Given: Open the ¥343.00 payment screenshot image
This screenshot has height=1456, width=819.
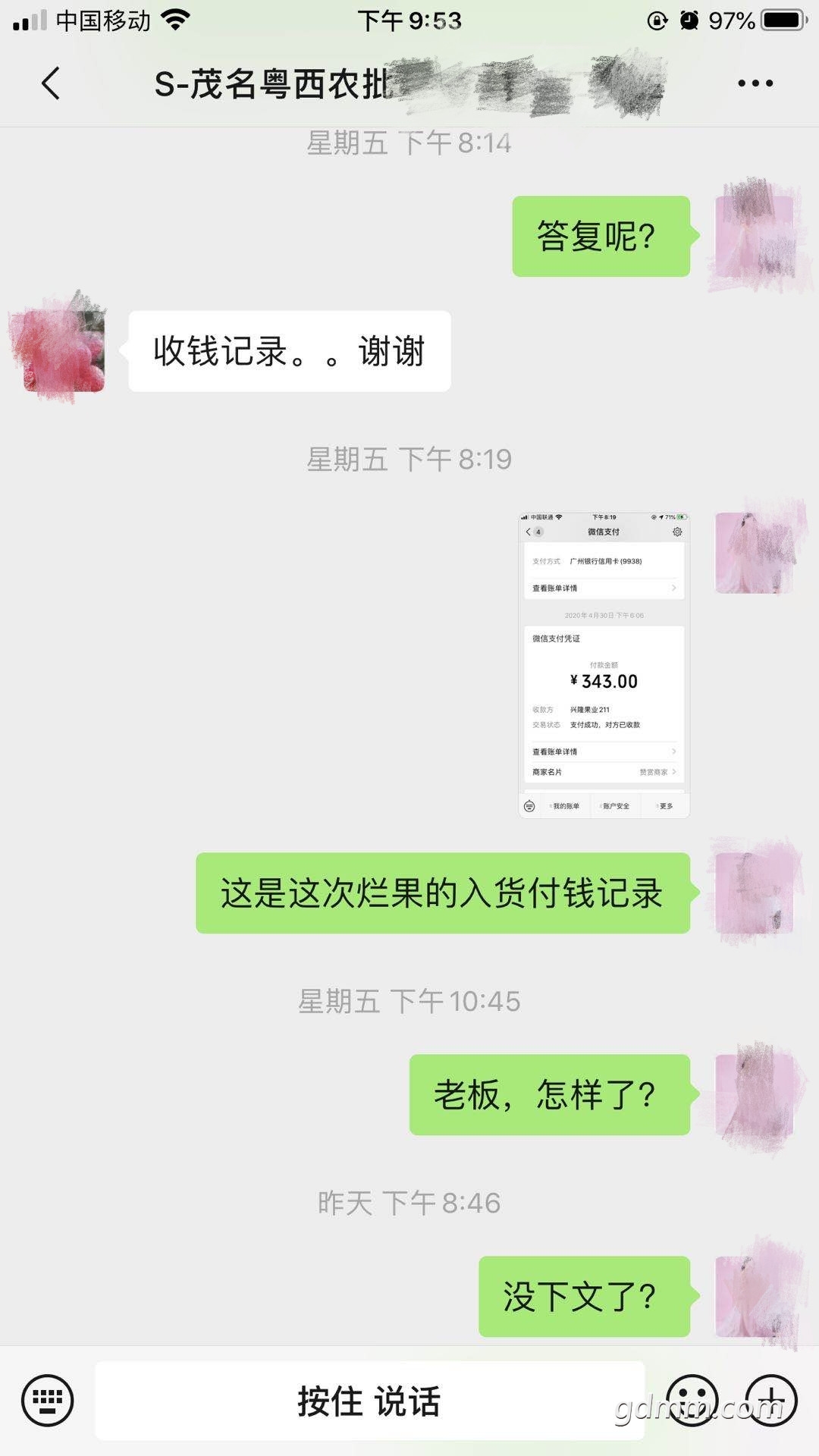Looking at the screenshot, I should [x=604, y=664].
